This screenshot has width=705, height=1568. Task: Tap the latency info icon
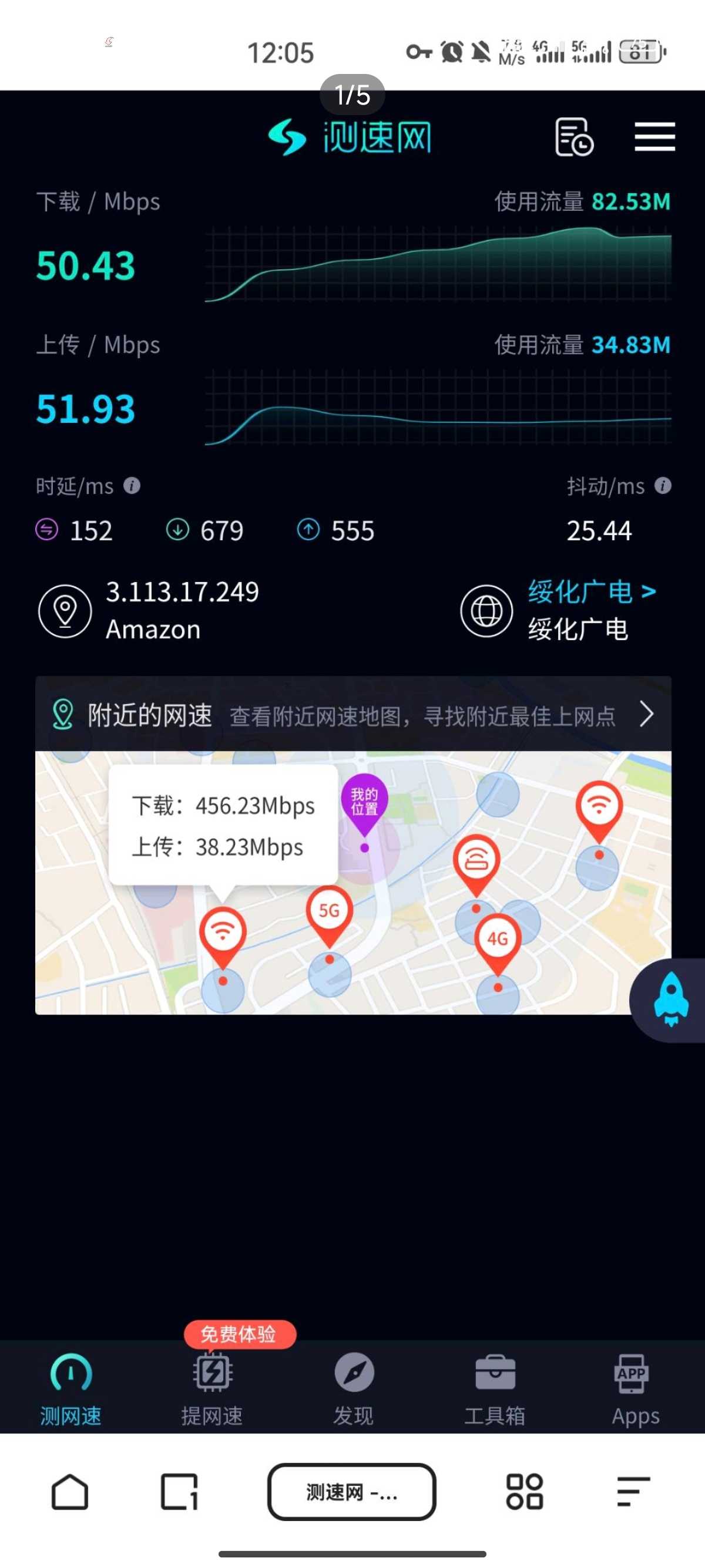132,486
